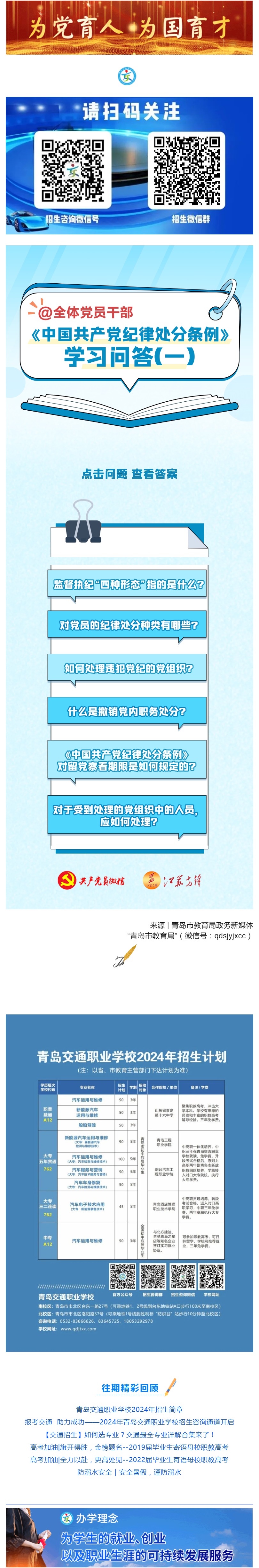Reveal answer for 对党员的纪律处分种类有哪些
The height and width of the screenshot is (1568, 259).
(128, 625)
